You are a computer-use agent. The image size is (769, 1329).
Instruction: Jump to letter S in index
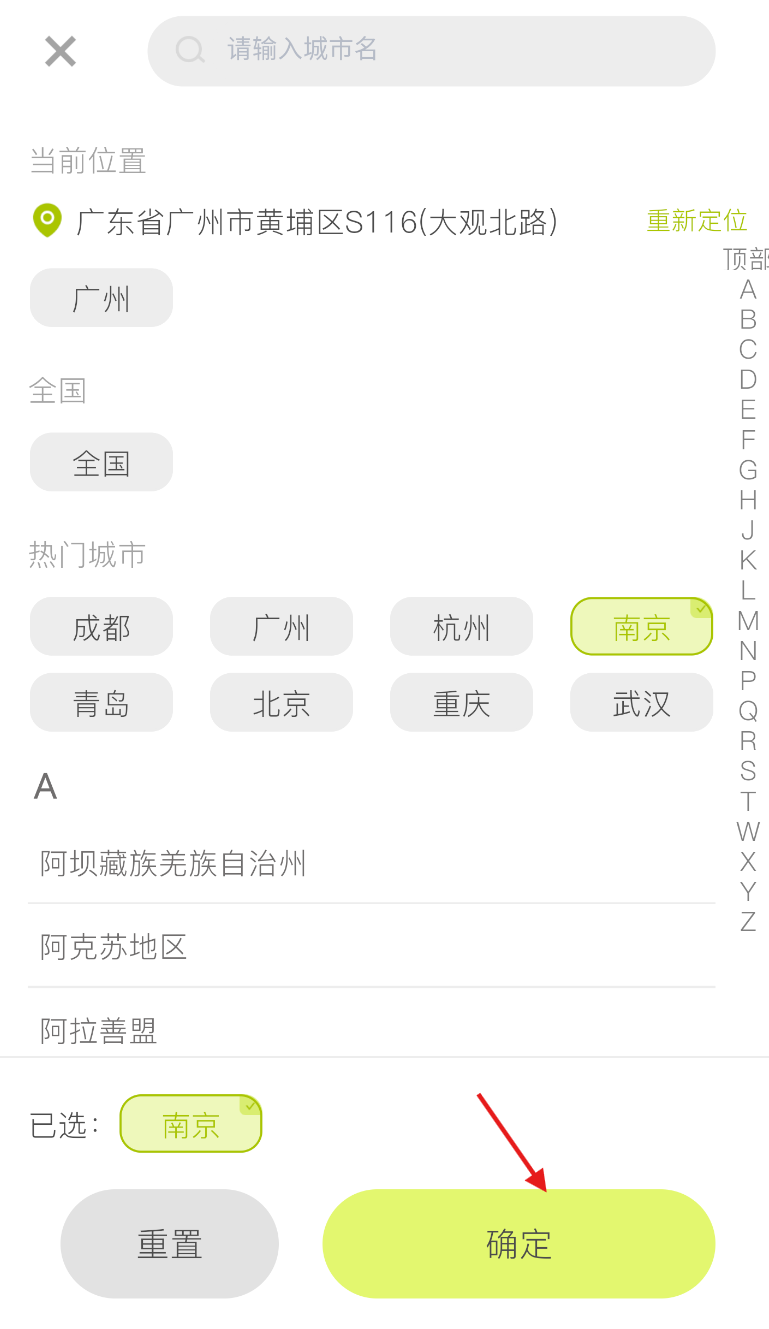pyautogui.click(x=748, y=771)
